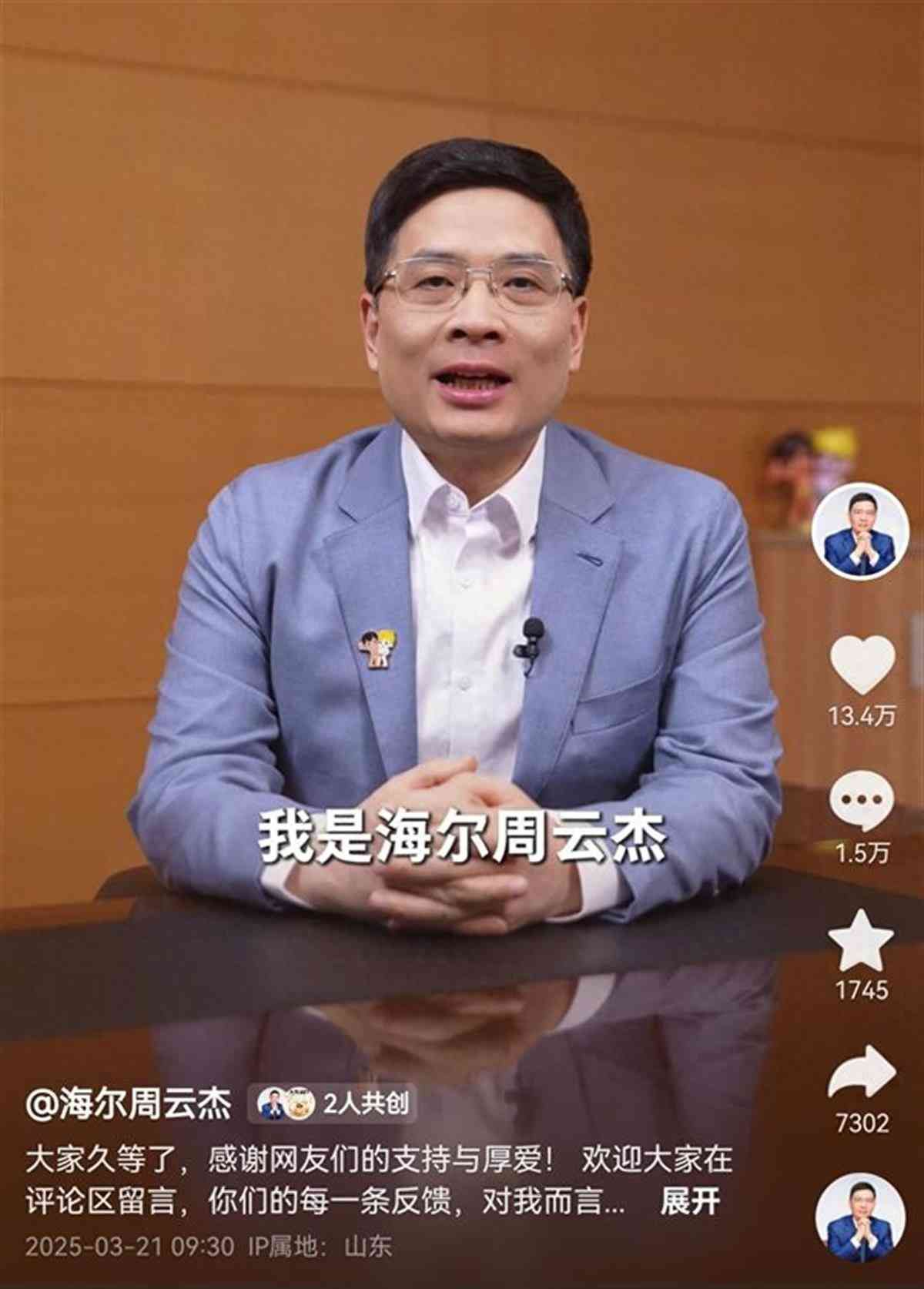Screen dimensions: 924x1289
Task: Open the comments on this video
Action: click(x=862, y=801)
